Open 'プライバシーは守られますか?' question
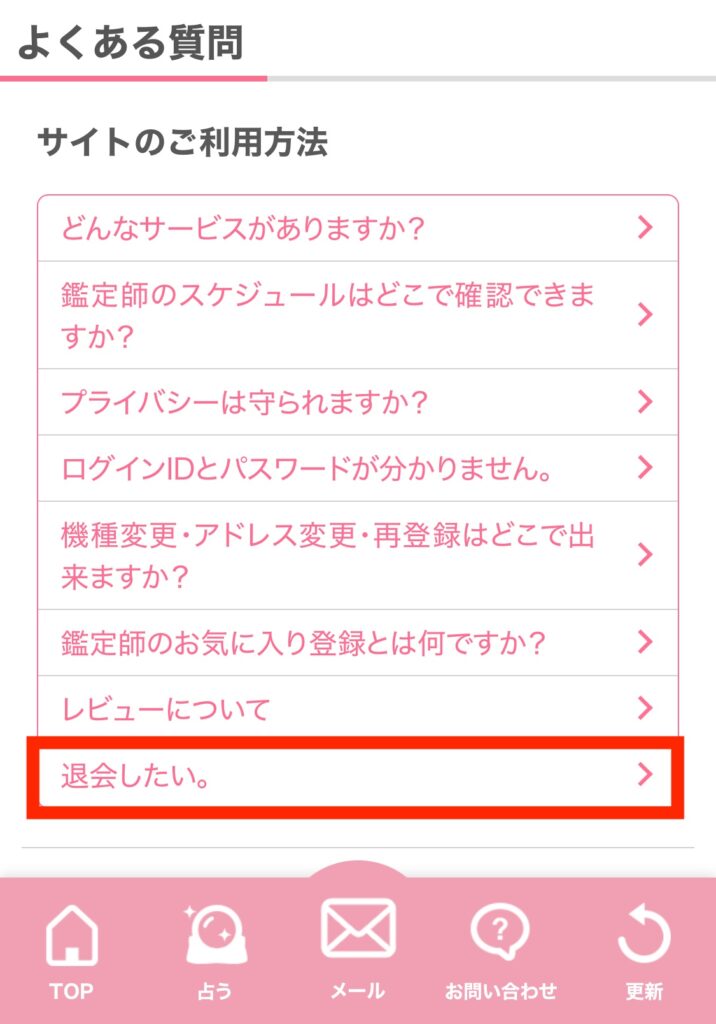The image size is (716, 1024). tap(357, 402)
